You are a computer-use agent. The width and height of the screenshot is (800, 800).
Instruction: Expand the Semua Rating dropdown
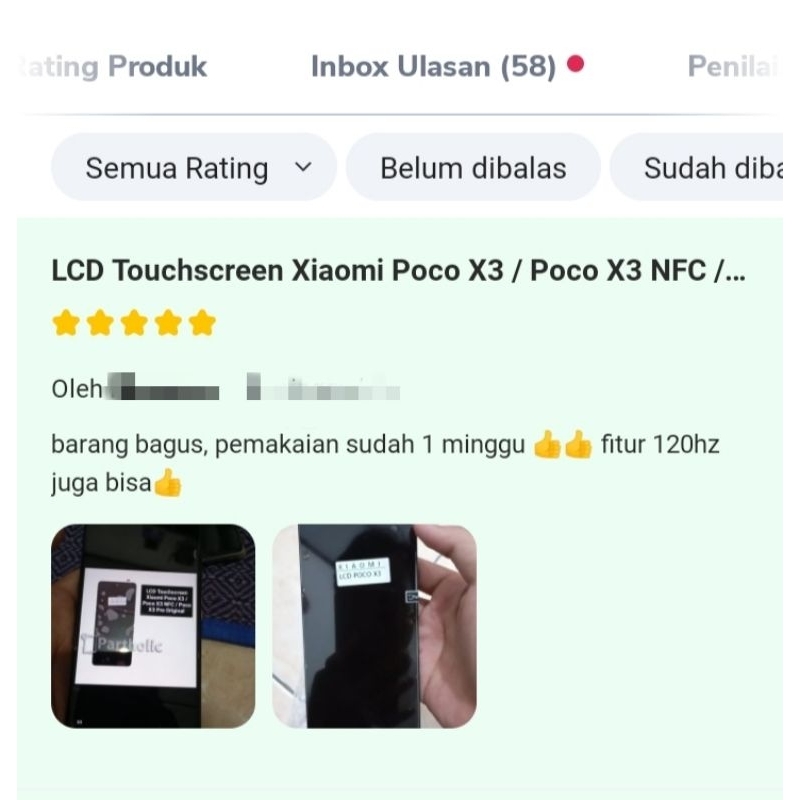click(194, 168)
